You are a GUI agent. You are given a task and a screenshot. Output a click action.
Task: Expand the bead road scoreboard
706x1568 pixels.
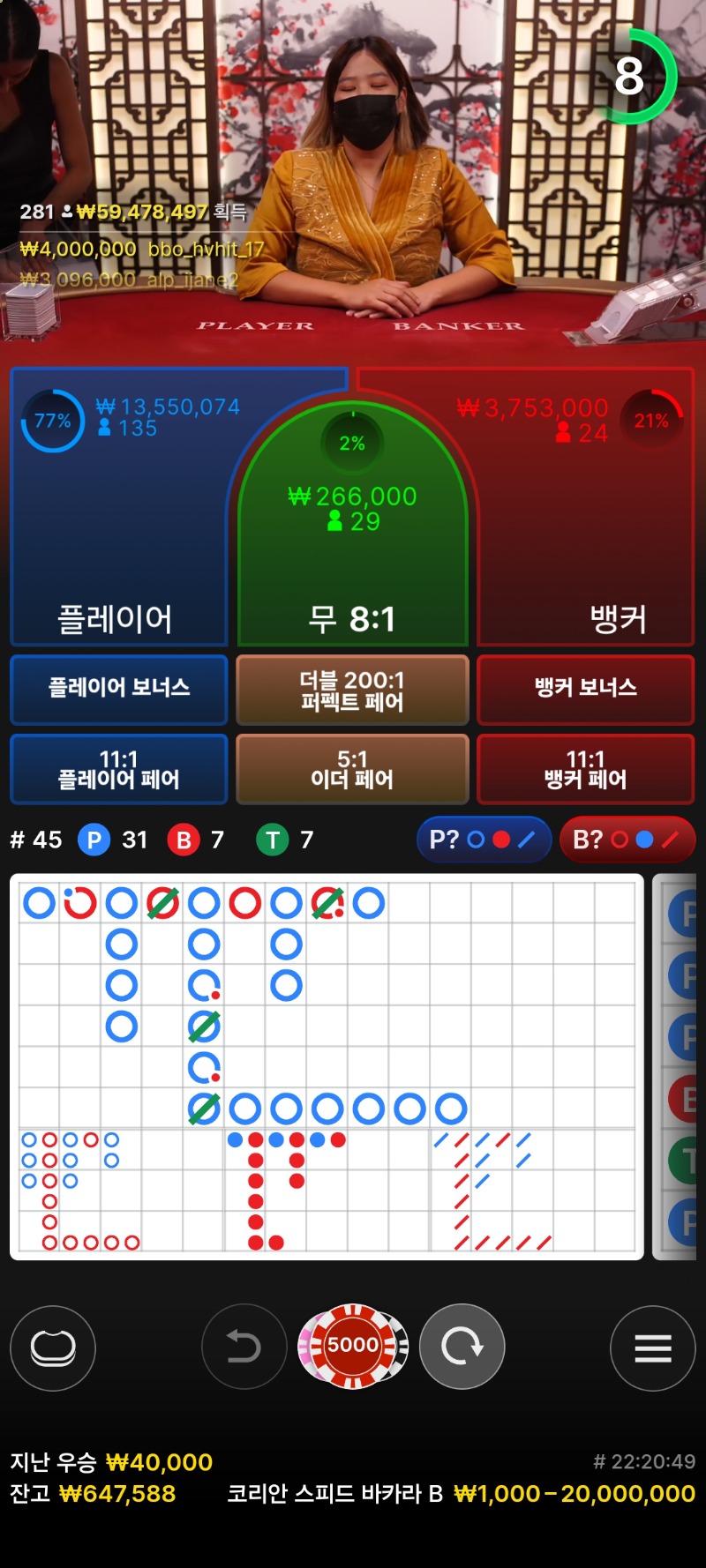(x=675, y=1067)
